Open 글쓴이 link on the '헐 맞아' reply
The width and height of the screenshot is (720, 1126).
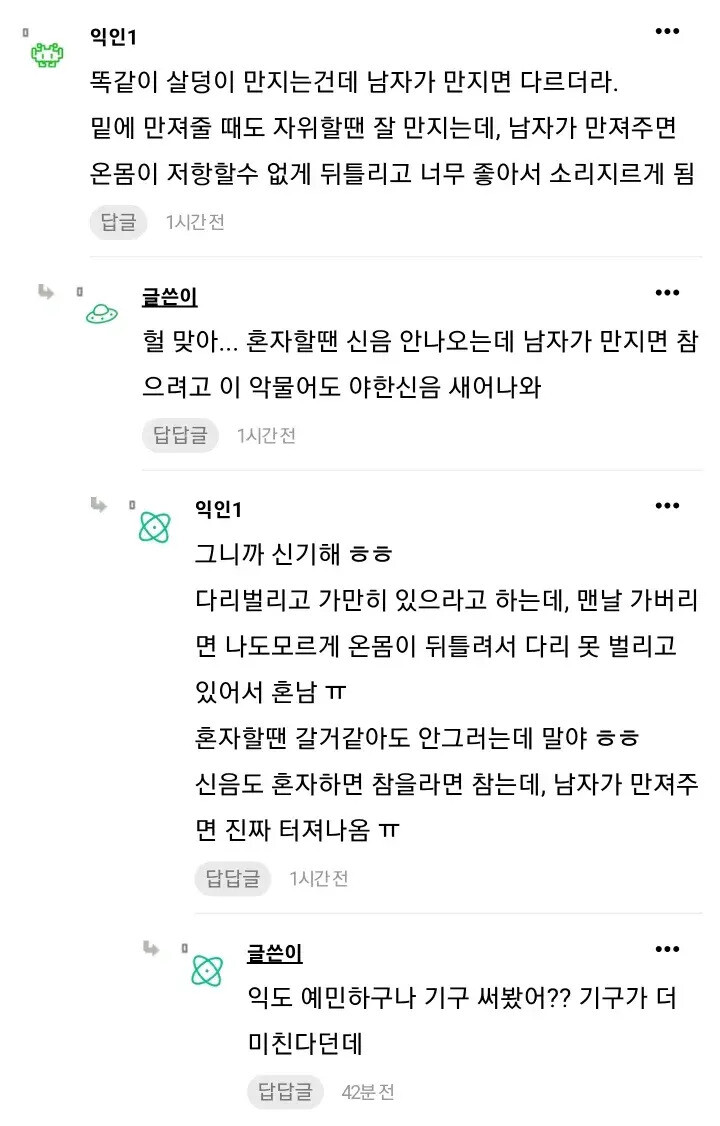(169, 297)
